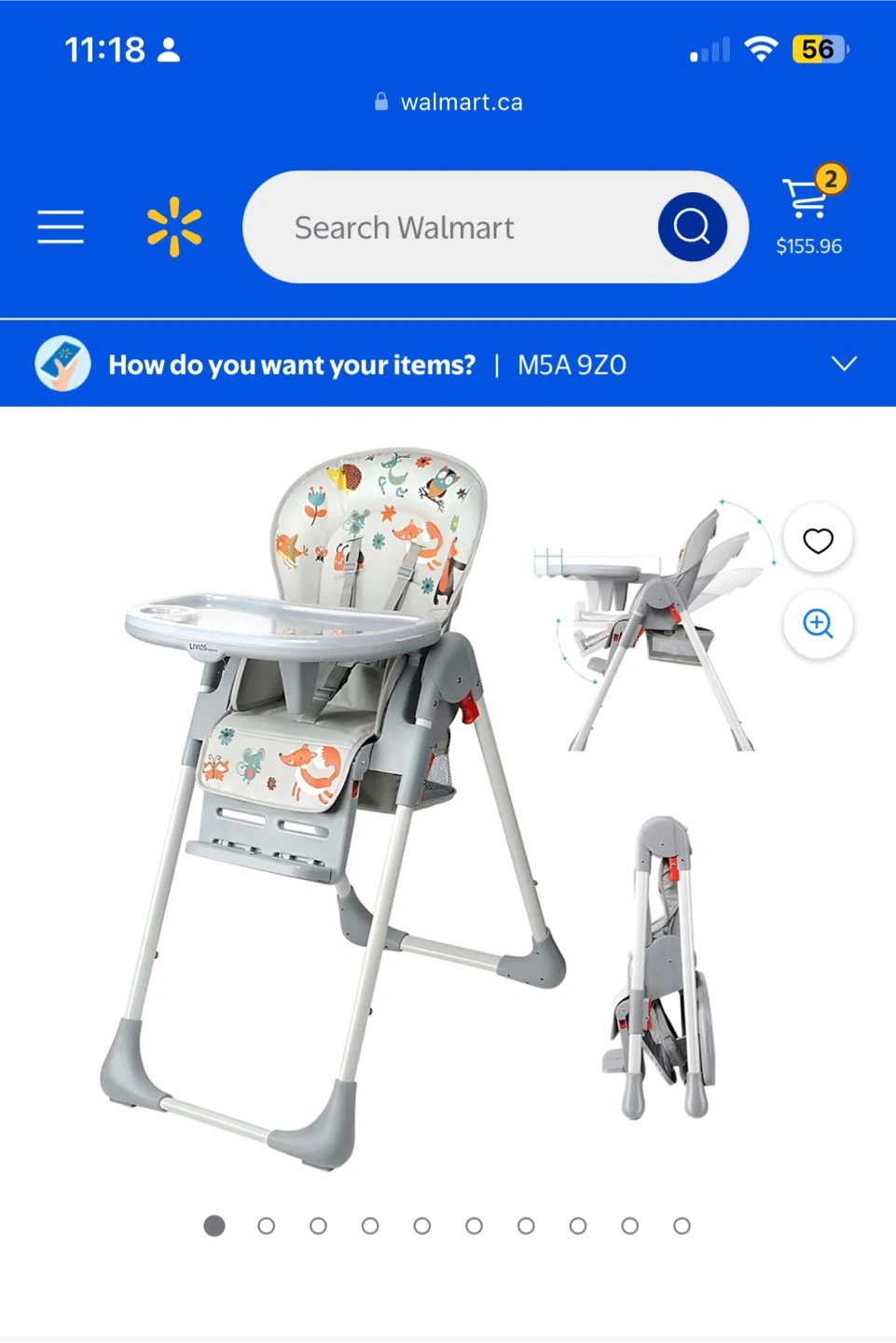896x1343 pixels.
Task: Add the high chair to favourites with the heart
Action: (818, 540)
